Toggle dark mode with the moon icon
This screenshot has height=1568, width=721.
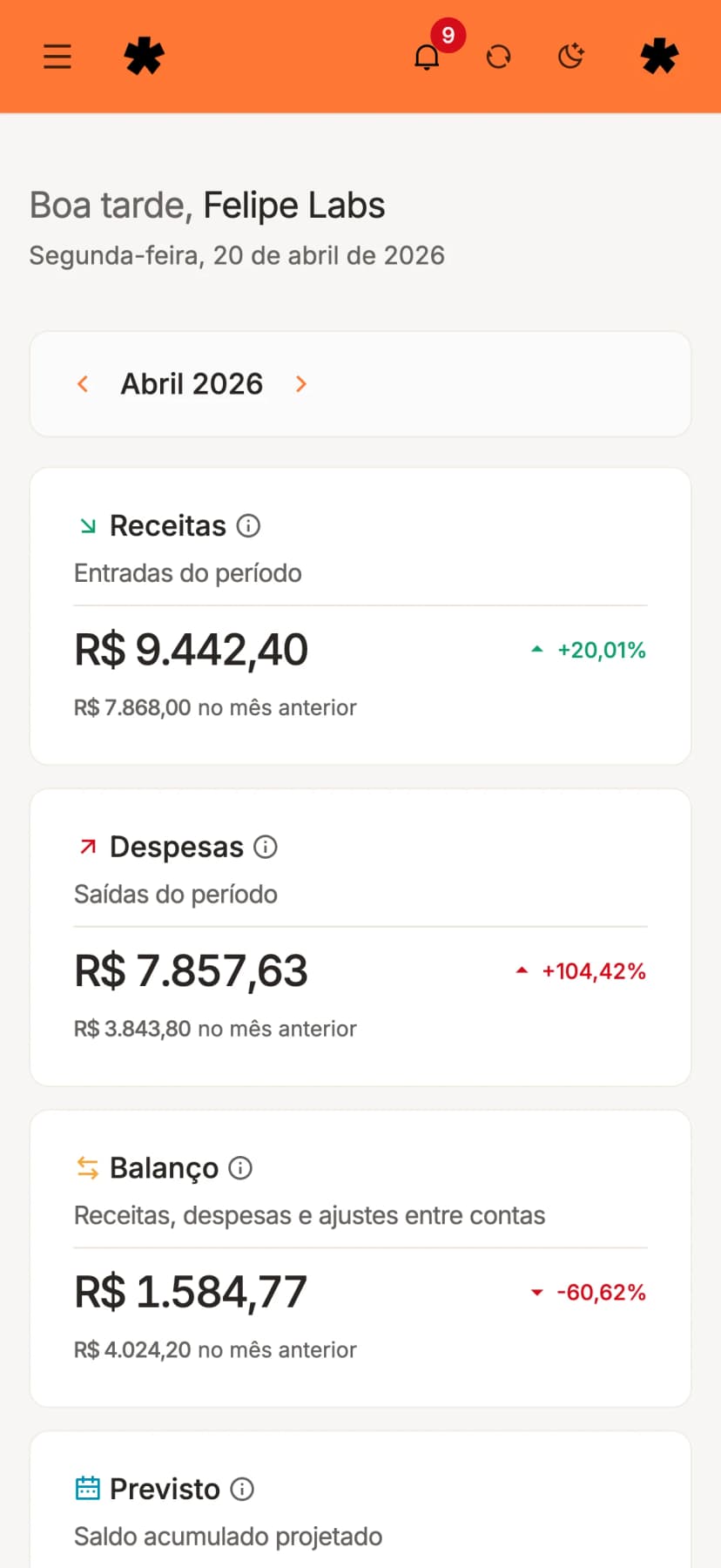[x=570, y=57]
